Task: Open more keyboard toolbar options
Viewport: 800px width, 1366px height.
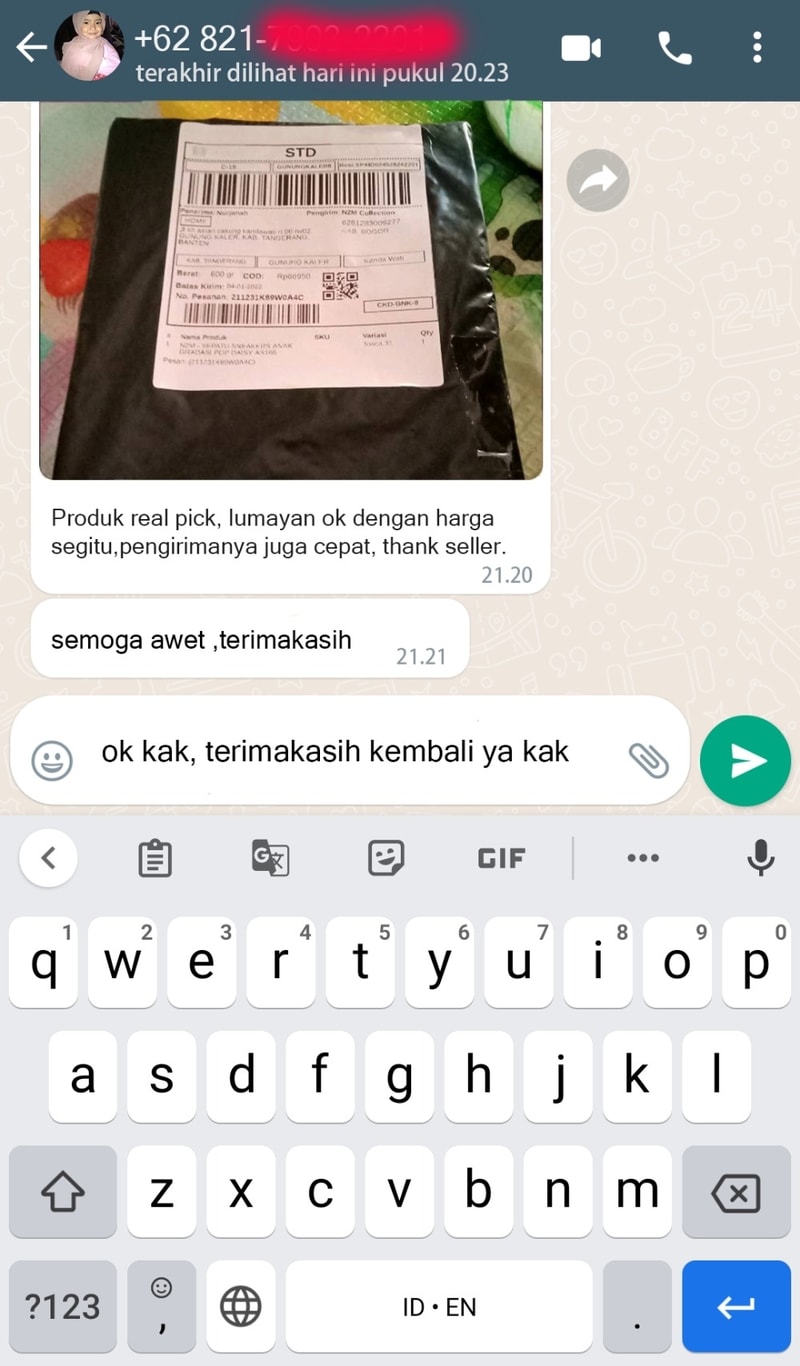Action: click(x=642, y=858)
